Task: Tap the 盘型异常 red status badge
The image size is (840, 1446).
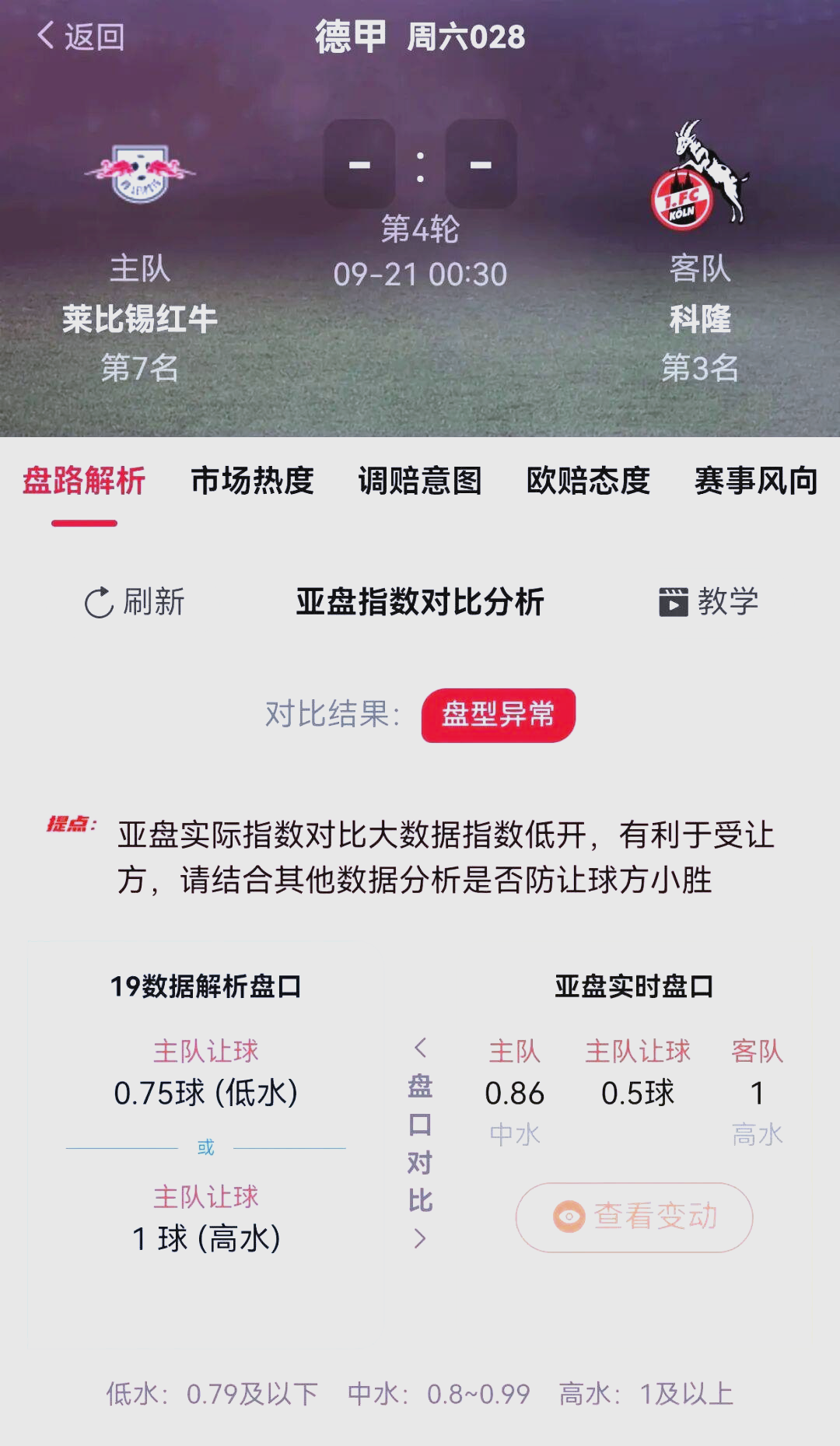Action: coord(498,714)
